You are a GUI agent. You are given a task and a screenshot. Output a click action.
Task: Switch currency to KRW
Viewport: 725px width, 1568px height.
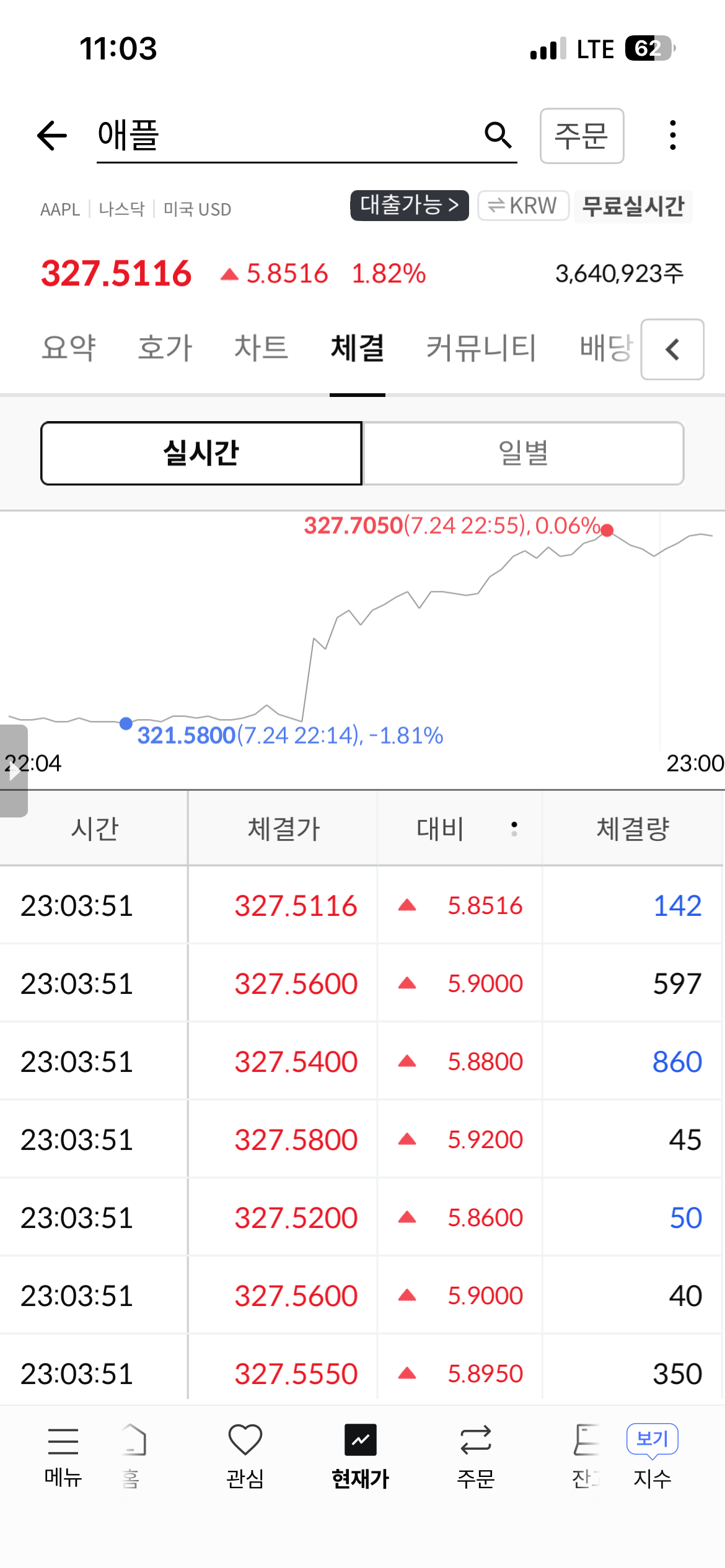tap(523, 205)
